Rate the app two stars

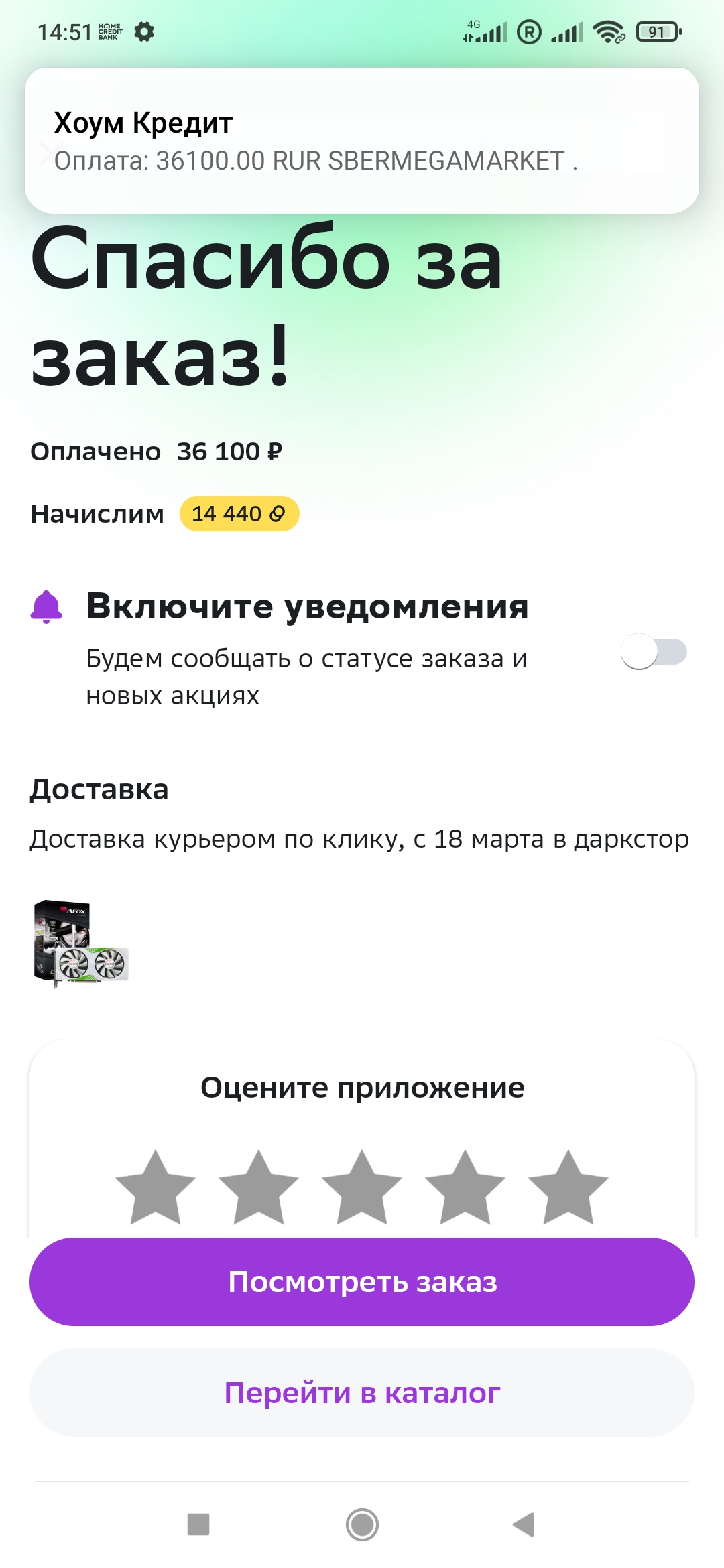259,1187
